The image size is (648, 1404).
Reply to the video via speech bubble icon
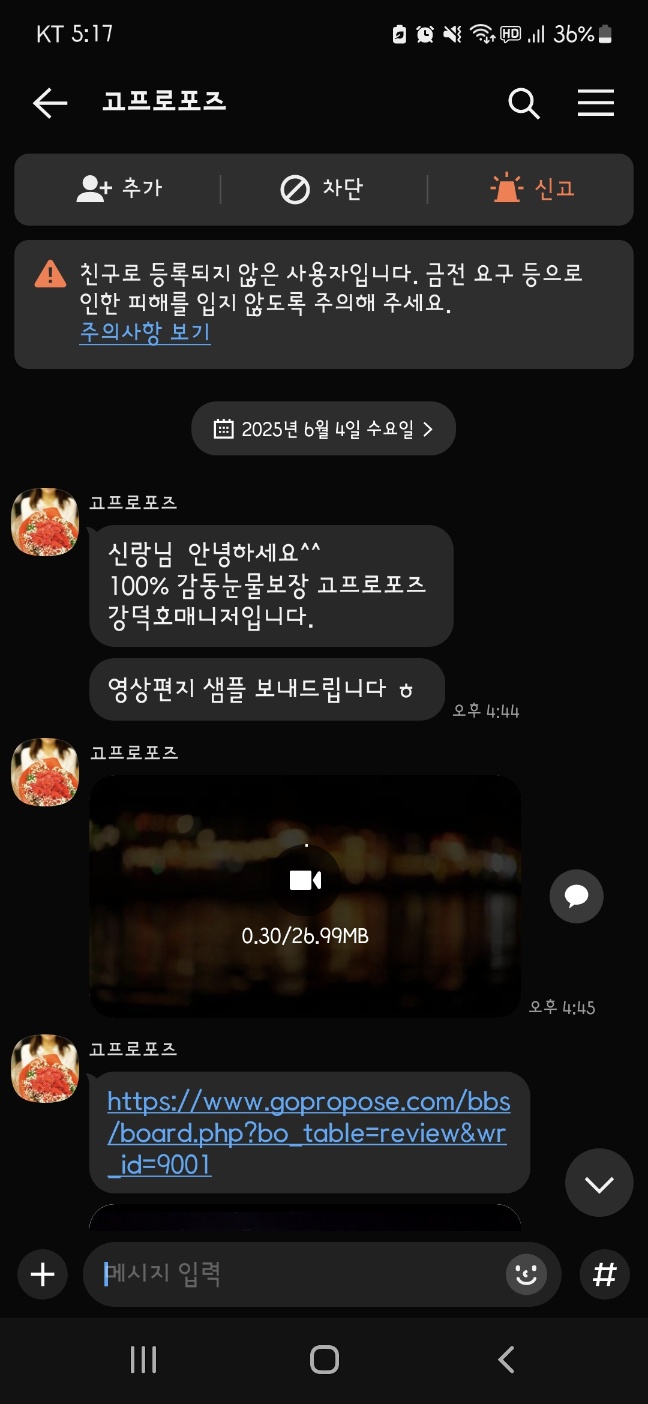576,896
